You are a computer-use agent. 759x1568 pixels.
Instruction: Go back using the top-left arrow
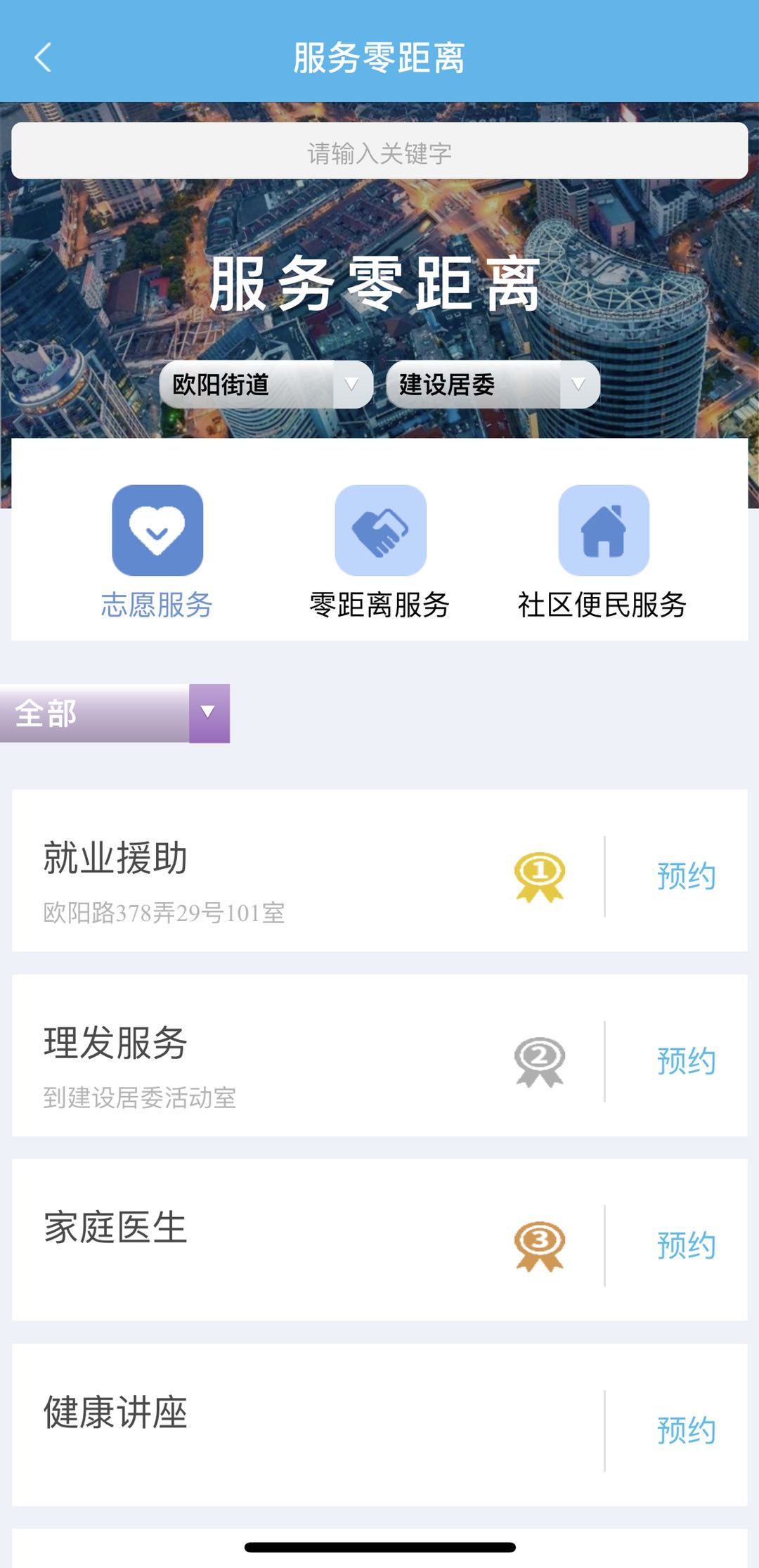coord(43,58)
